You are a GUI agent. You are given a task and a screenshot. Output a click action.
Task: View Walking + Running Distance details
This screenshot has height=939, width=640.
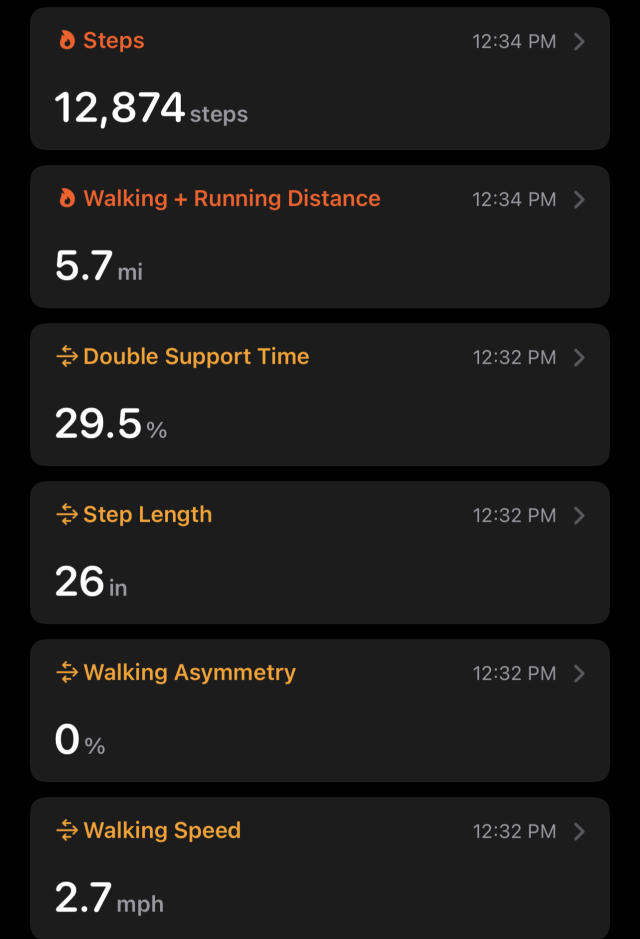pos(319,236)
